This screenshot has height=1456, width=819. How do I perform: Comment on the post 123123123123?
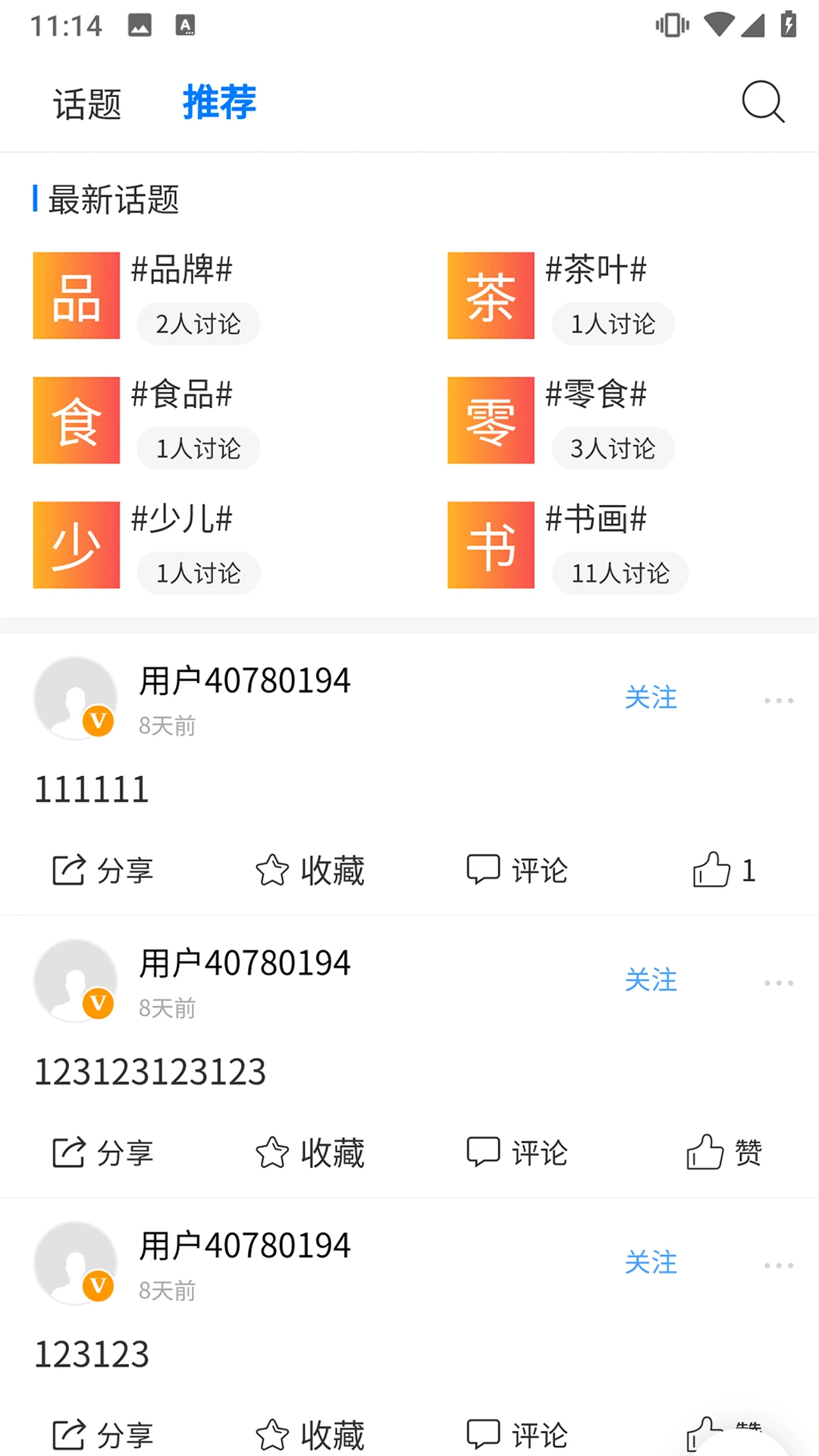click(517, 1153)
